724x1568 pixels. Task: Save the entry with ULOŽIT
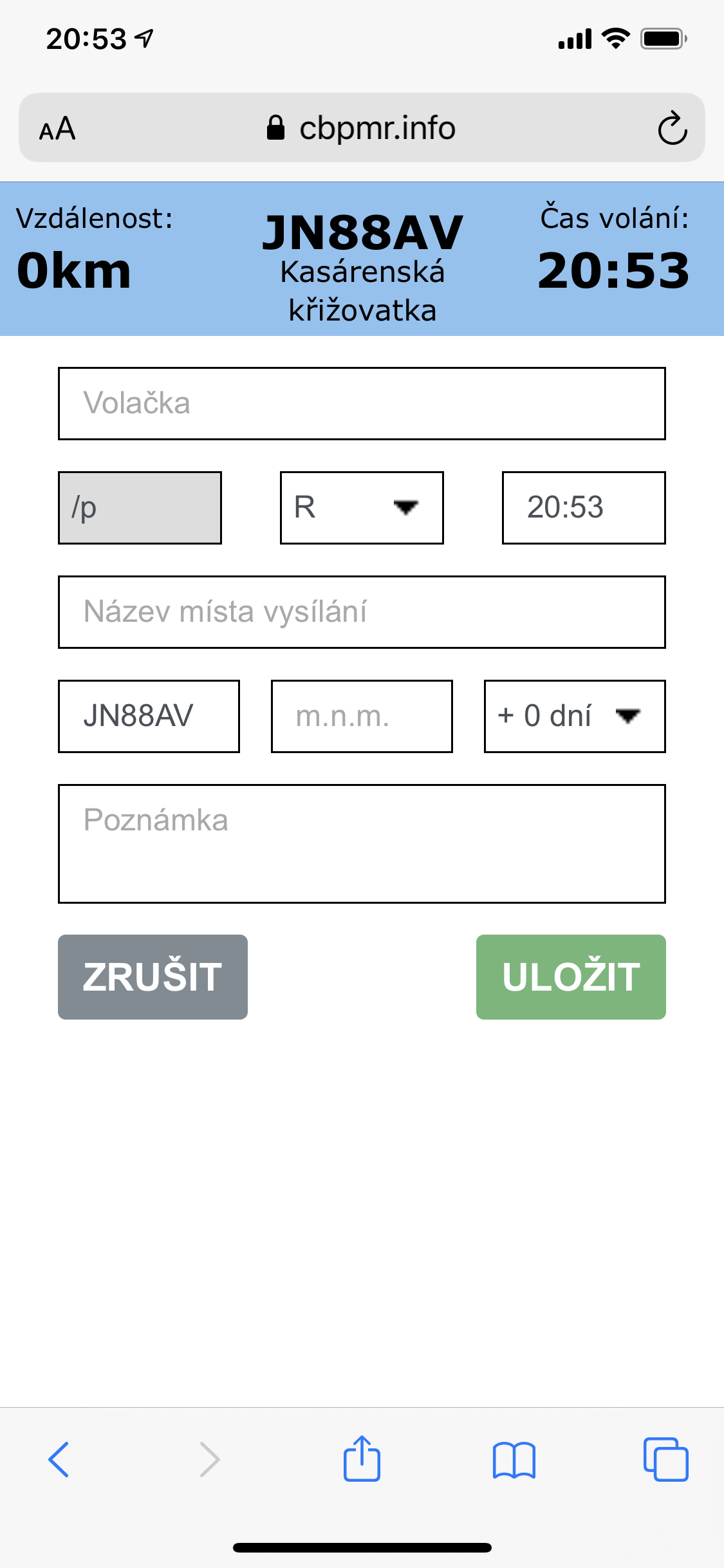tap(571, 977)
